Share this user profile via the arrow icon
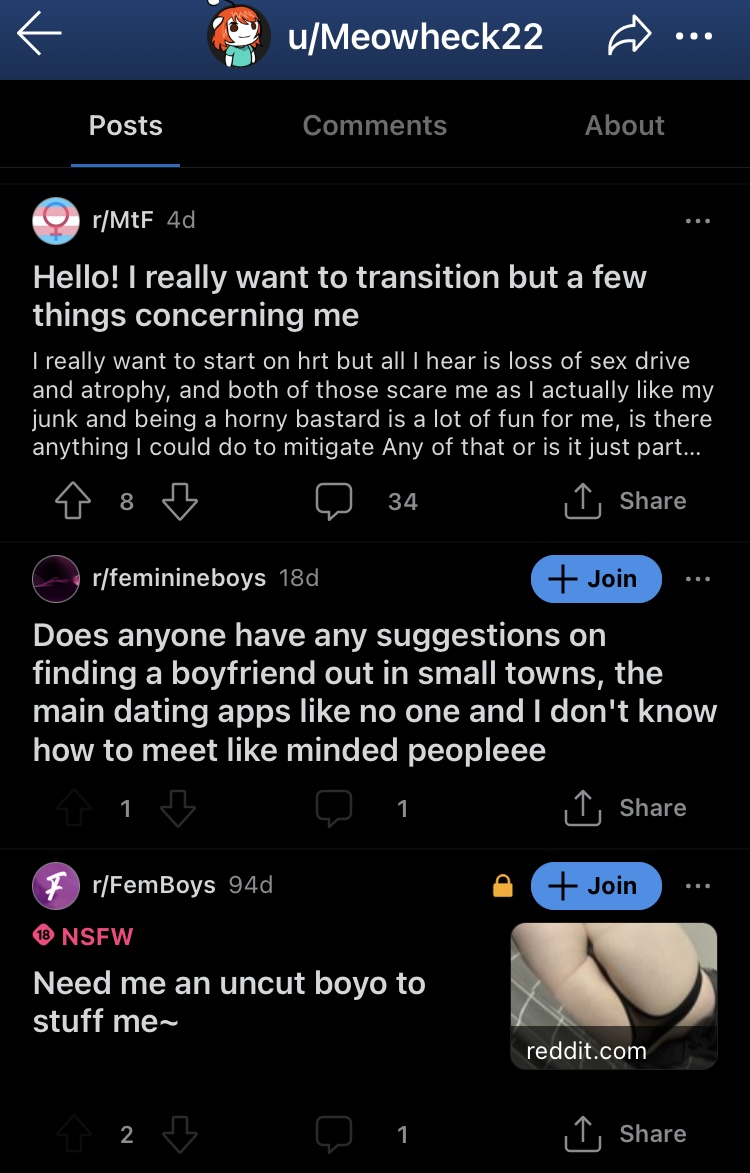 click(x=630, y=36)
